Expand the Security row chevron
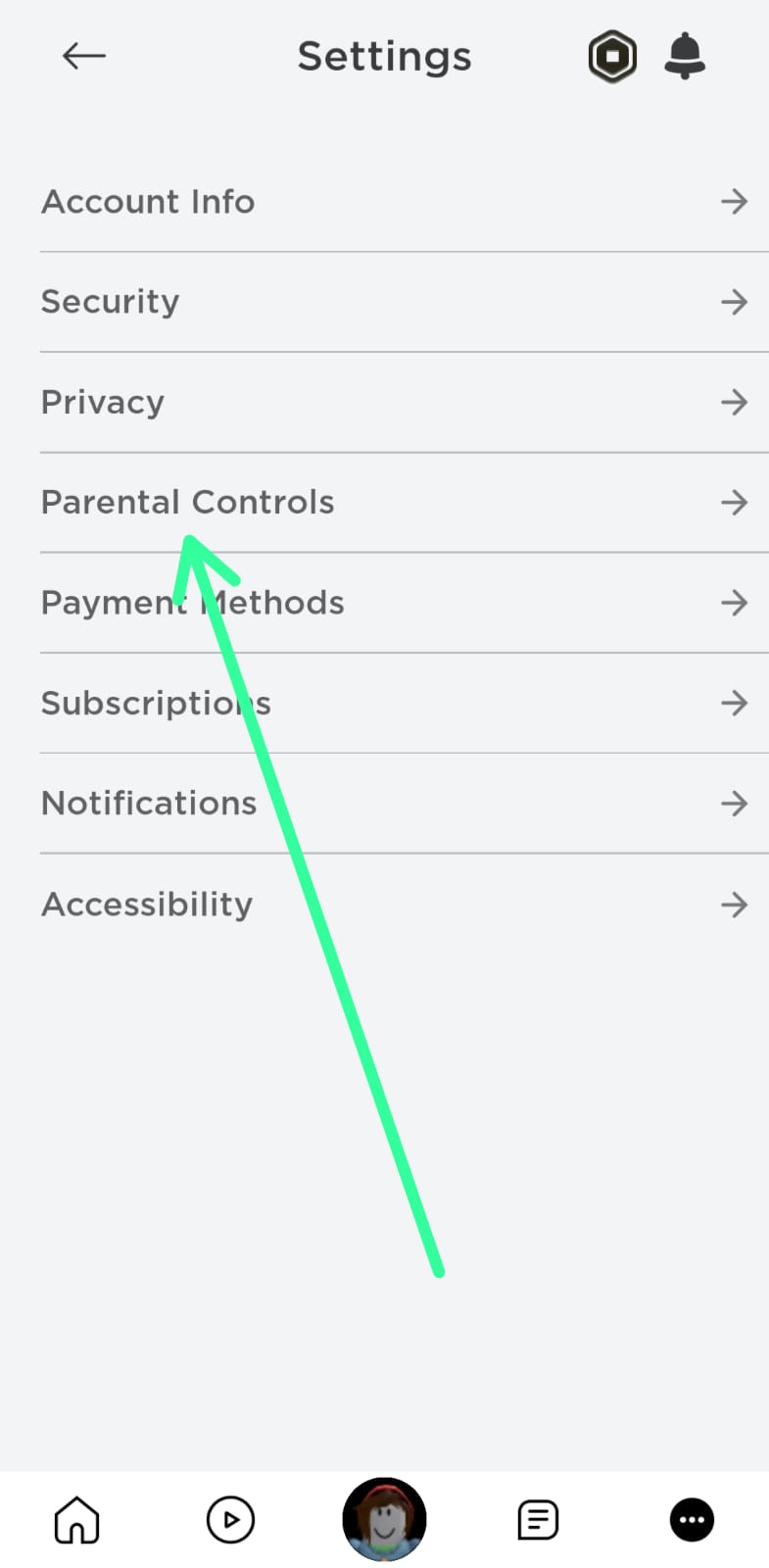The width and height of the screenshot is (769, 1568). pos(735,302)
